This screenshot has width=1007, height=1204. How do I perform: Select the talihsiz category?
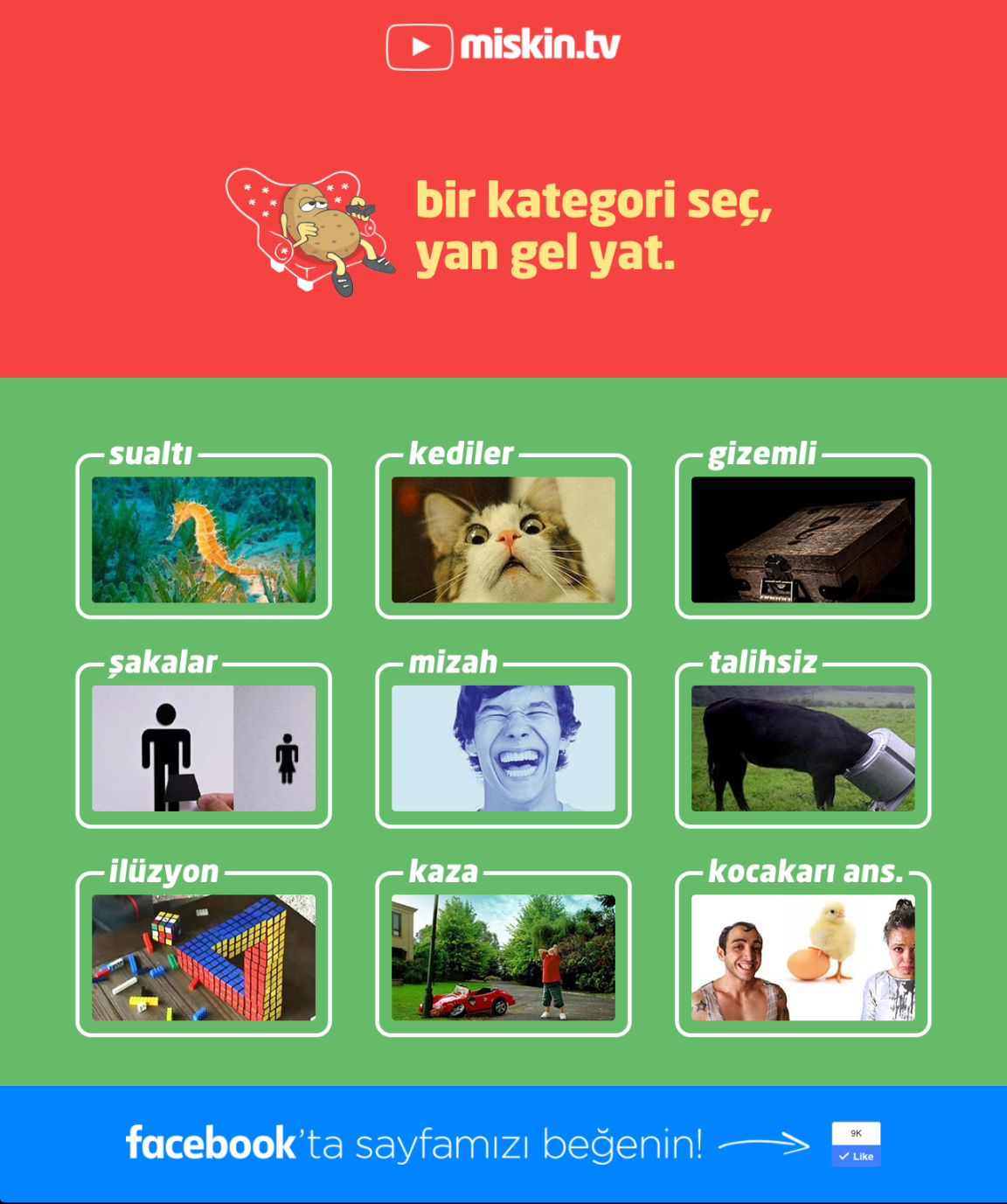(802, 748)
